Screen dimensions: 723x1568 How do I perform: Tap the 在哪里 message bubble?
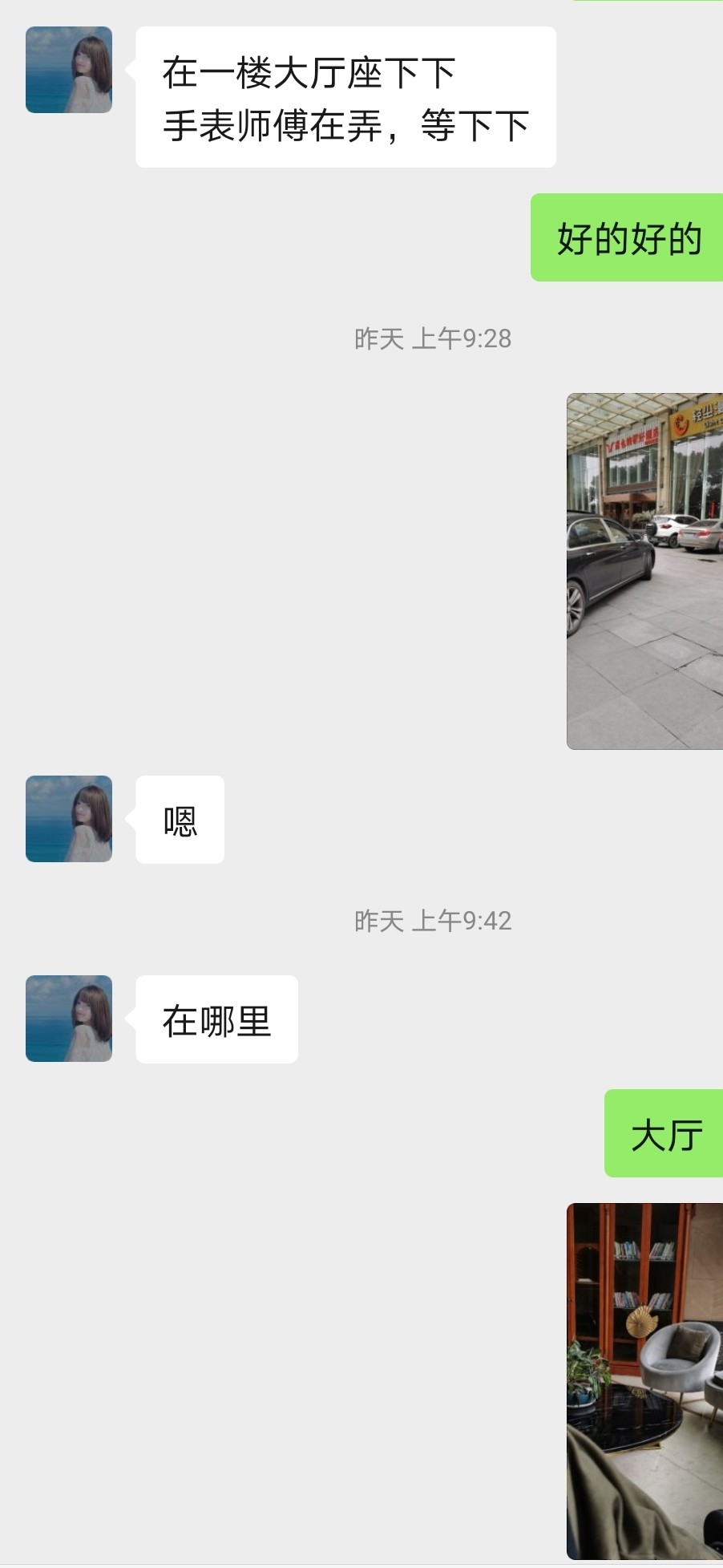point(216,1019)
